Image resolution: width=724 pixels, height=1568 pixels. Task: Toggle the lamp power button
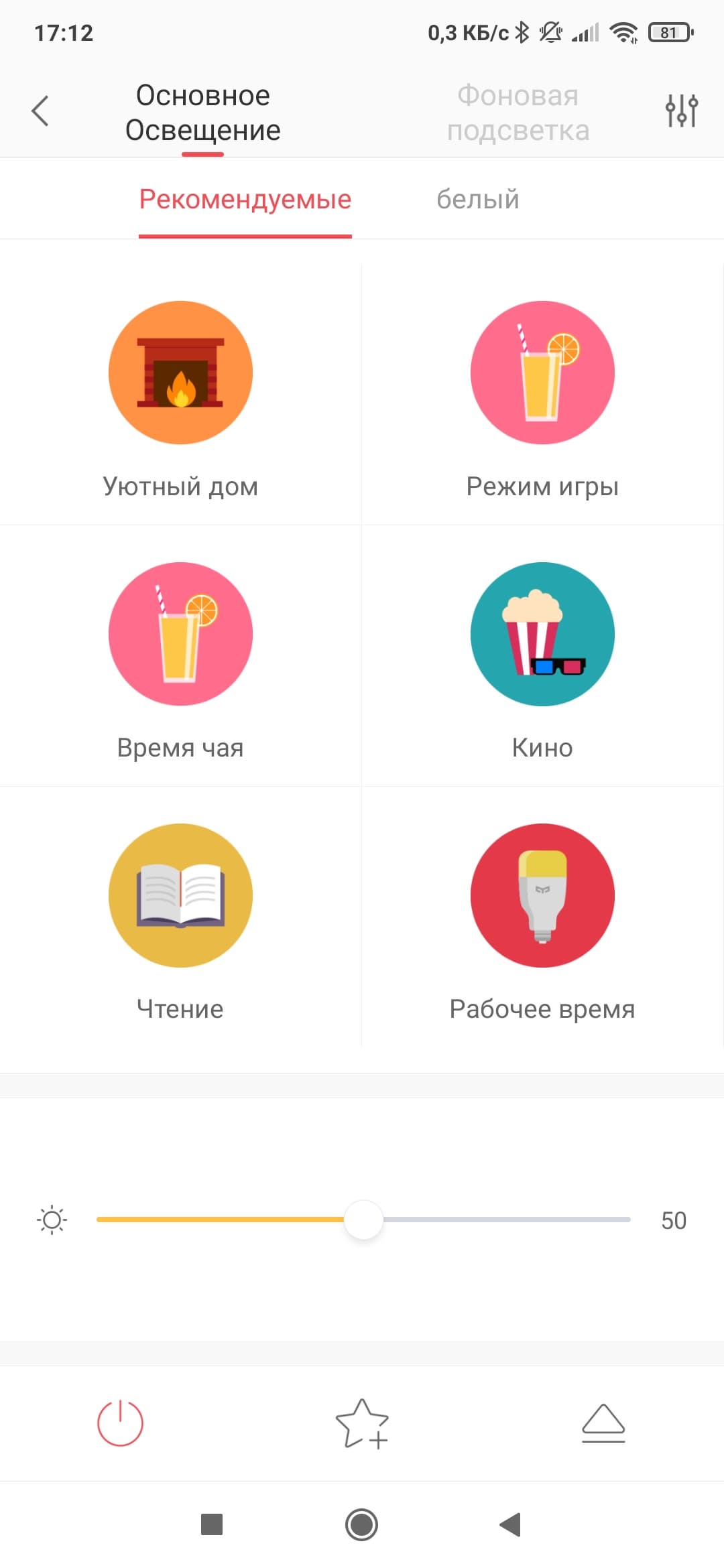tap(121, 1423)
